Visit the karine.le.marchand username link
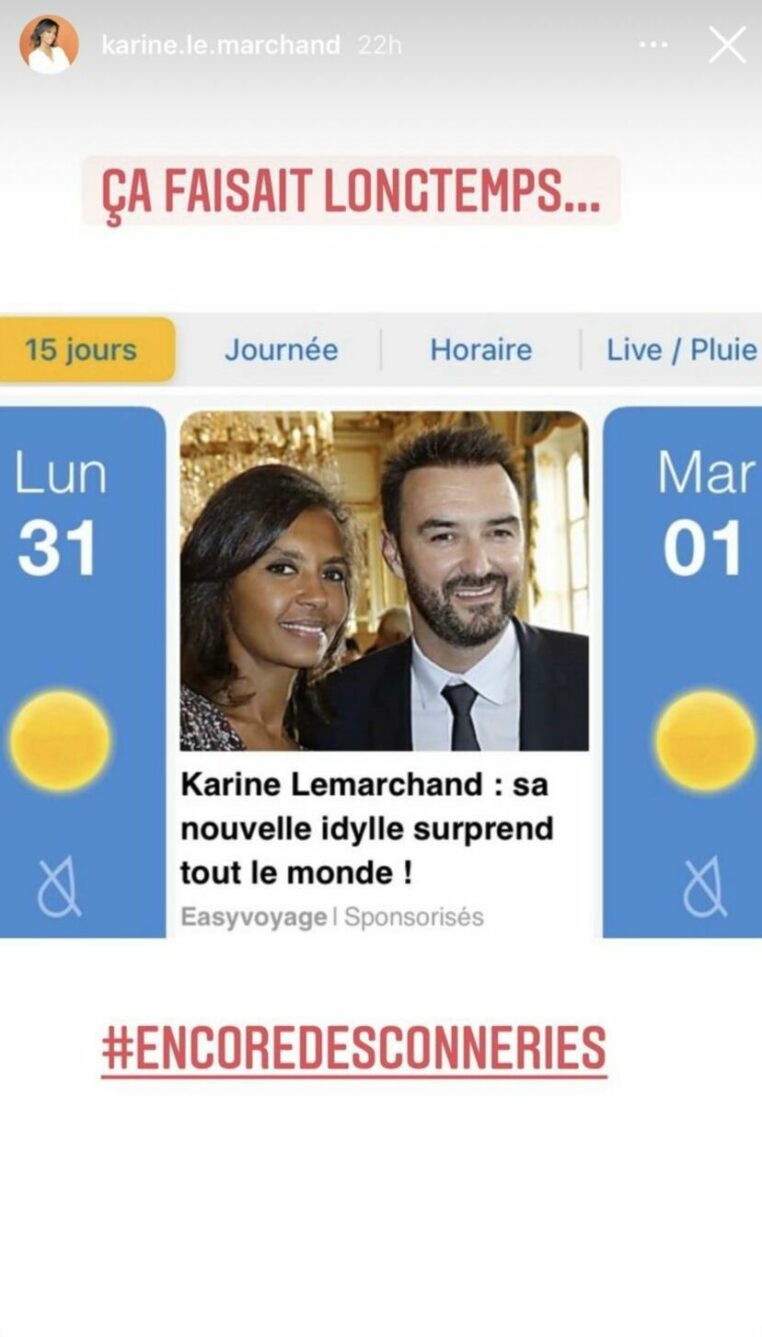Image resolution: width=762 pixels, height=1337 pixels. [220, 45]
